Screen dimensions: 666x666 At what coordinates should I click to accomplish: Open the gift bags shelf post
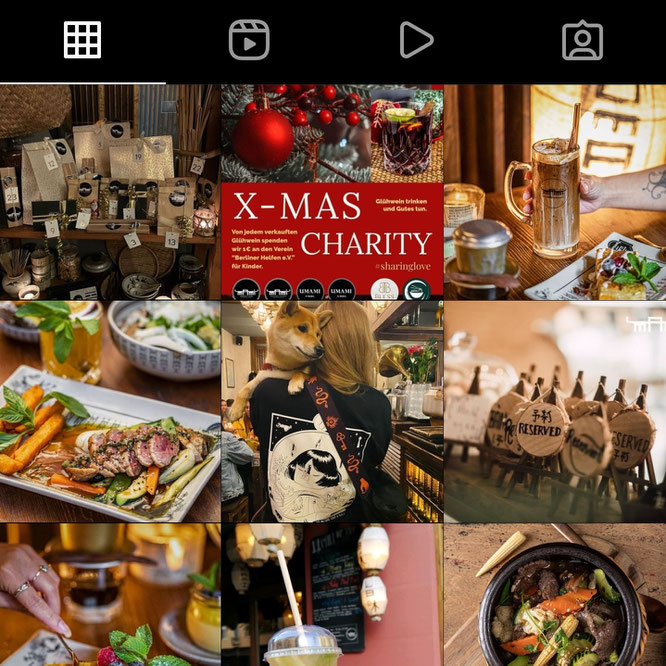(x=109, y=192)
